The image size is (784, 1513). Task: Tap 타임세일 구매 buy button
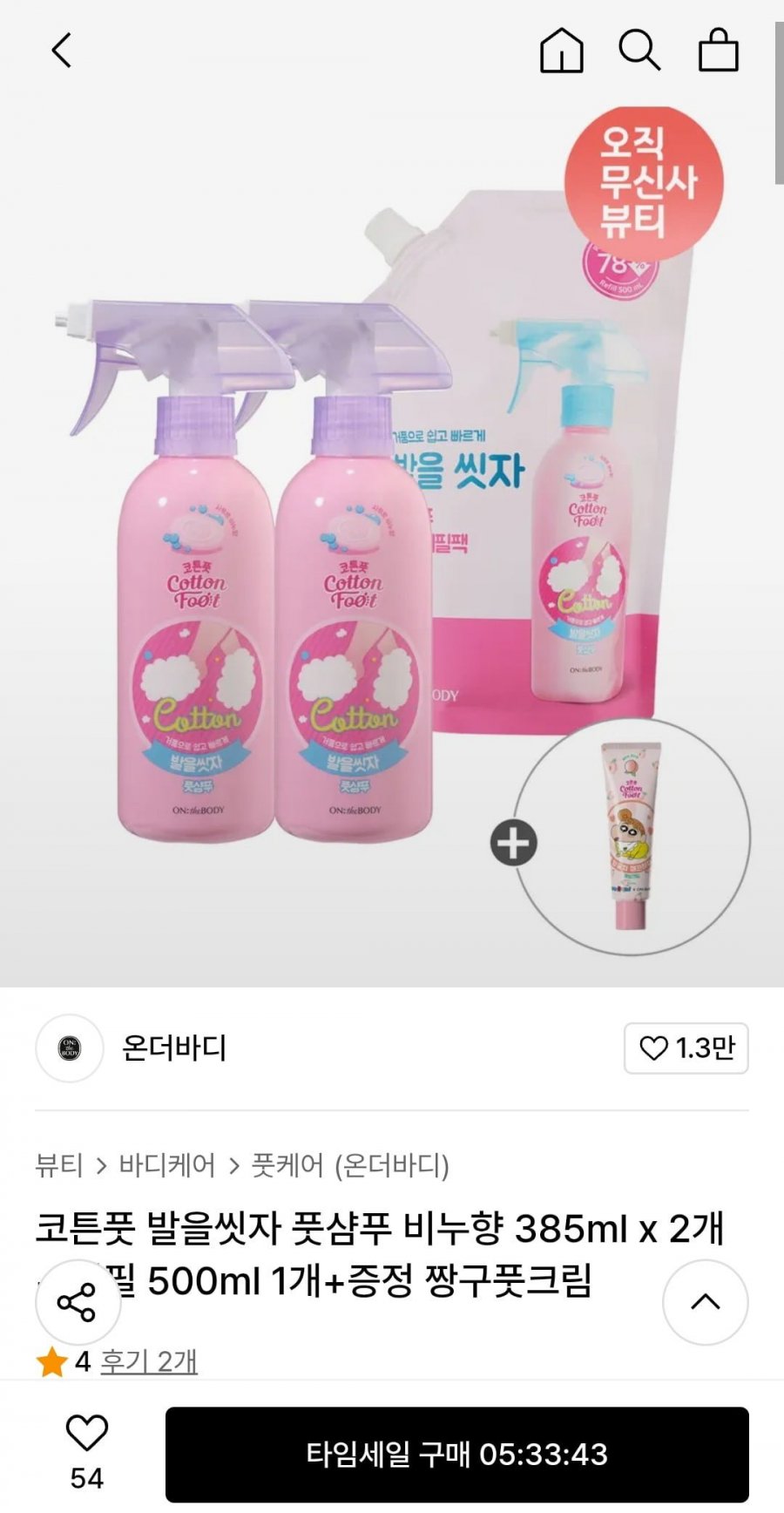pos(456,1454)
